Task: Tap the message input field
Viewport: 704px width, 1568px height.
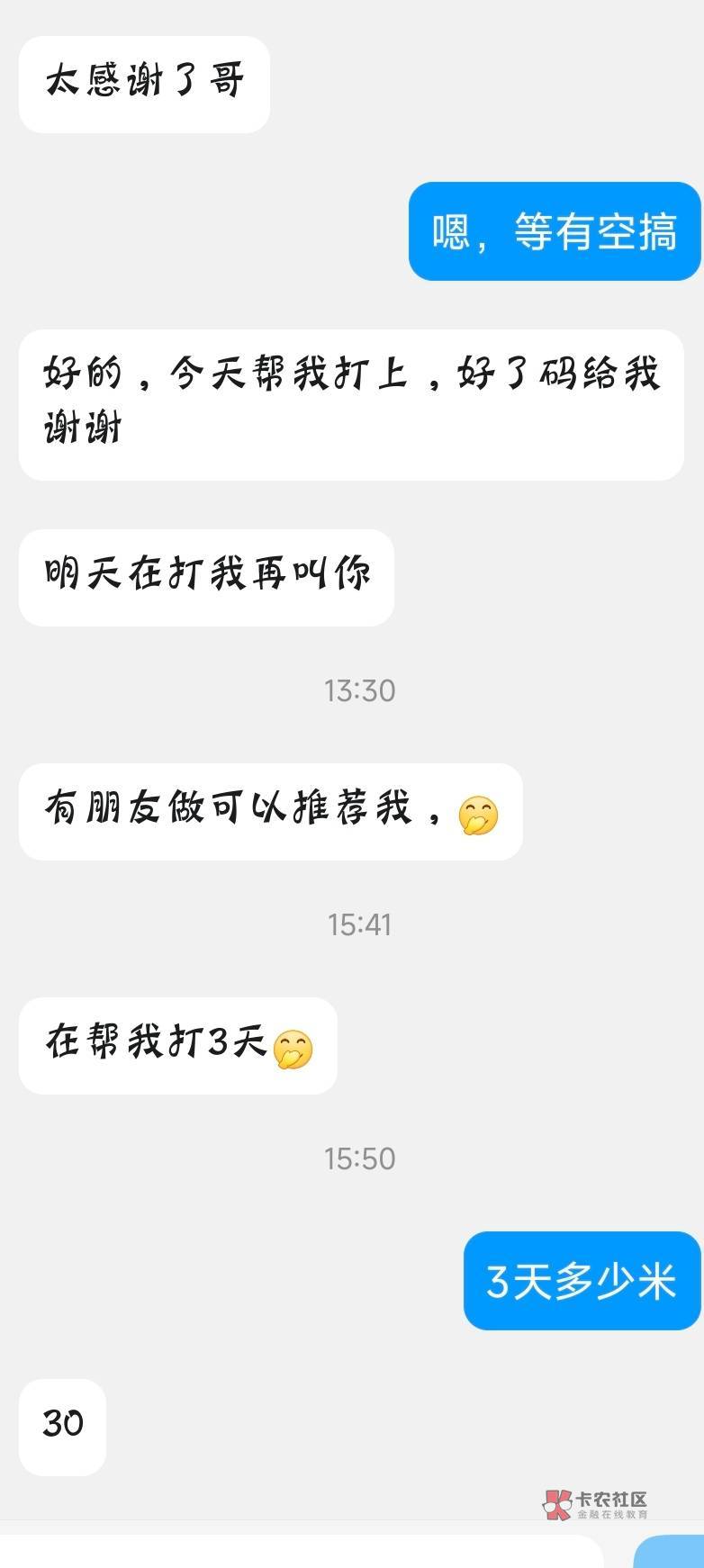Action: (302, 1552)
